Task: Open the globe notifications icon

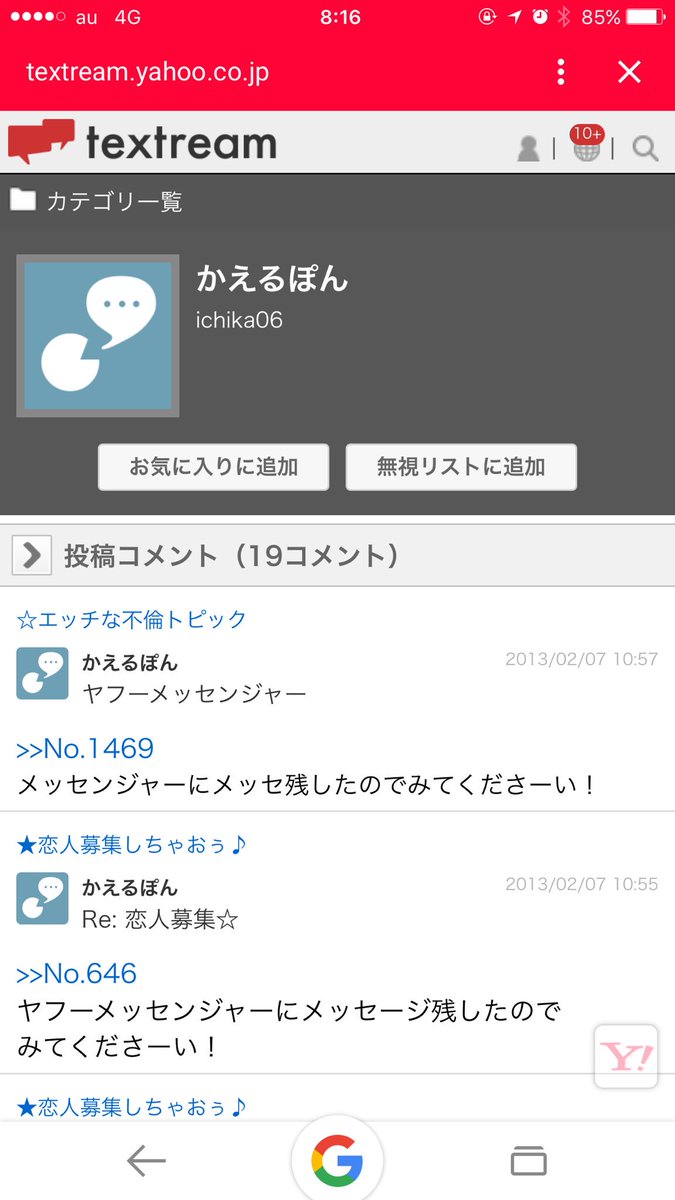Action: 586,144
